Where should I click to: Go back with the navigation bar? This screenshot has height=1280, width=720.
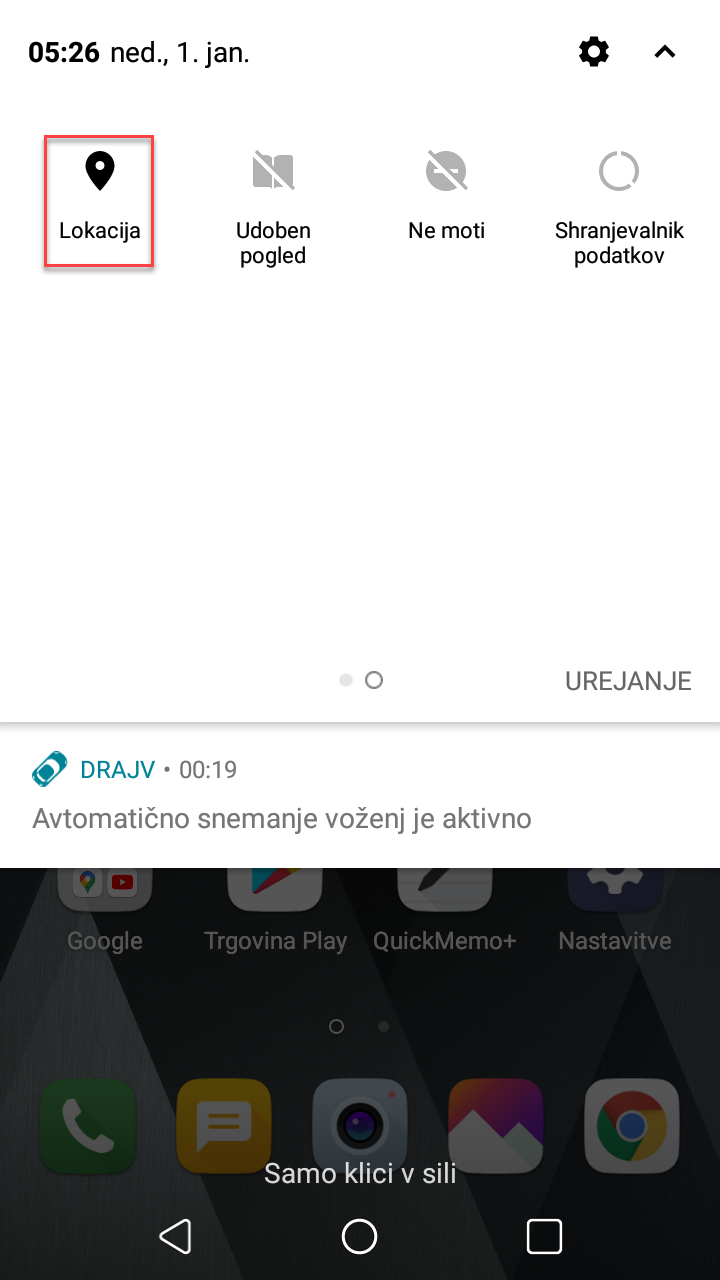176,1237
